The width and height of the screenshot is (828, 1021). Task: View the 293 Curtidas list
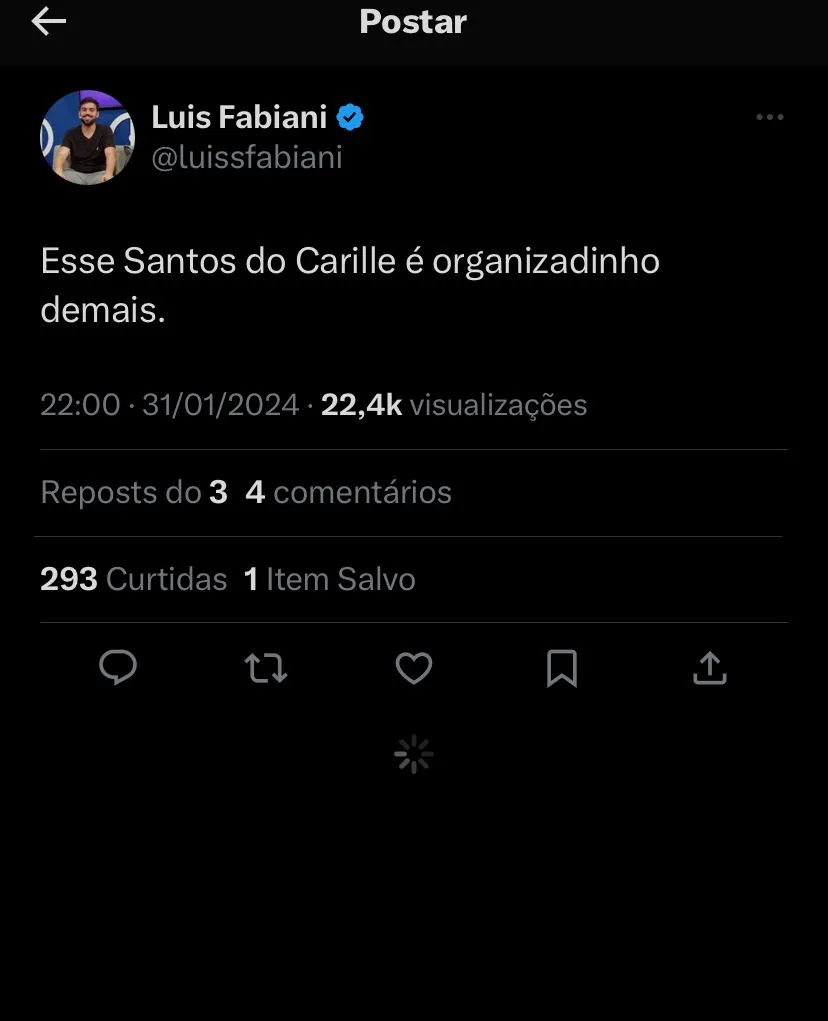[133, 579]
